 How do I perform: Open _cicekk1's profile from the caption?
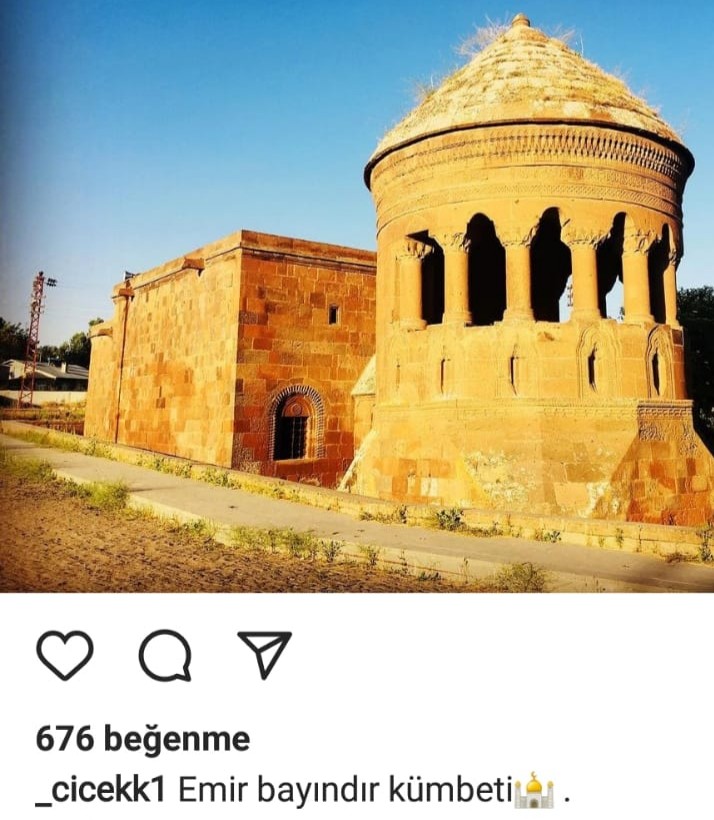click(100, 789)
